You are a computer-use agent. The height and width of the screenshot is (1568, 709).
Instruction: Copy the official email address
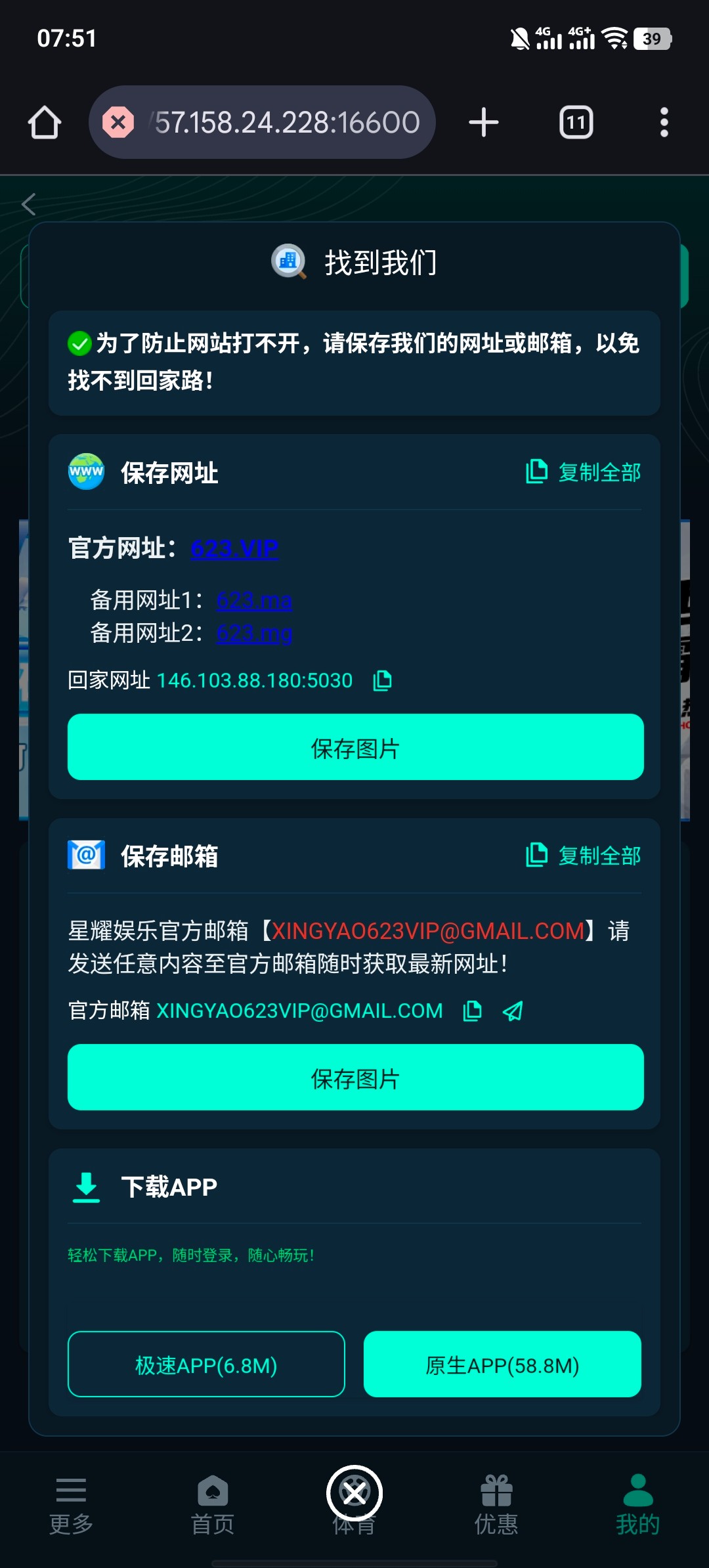[x=472, y=1011]
